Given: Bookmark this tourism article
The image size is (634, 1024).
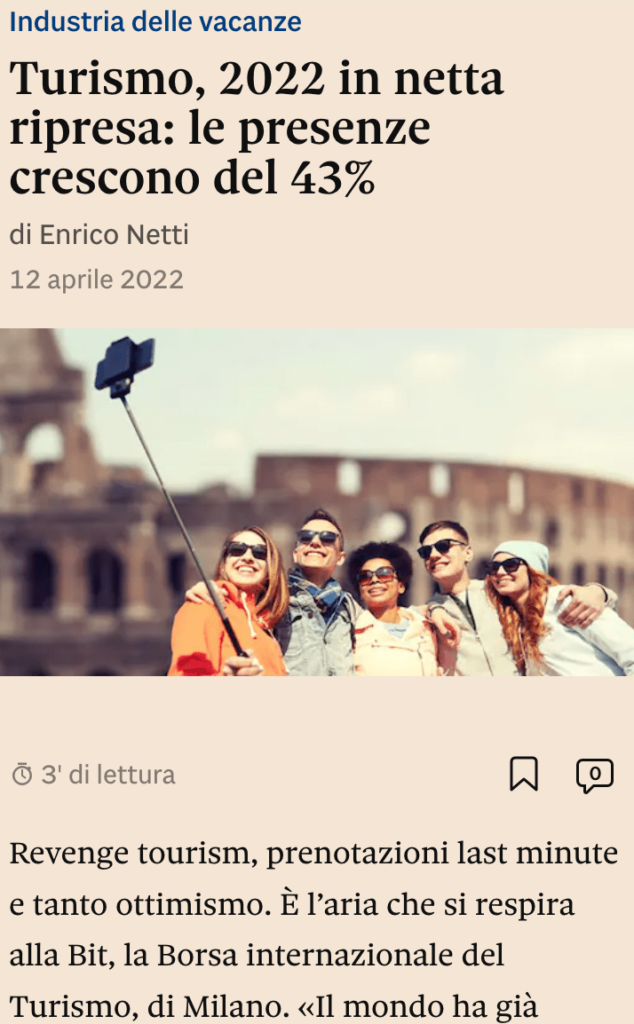Looking at the screenshot, I should click(523, 774).
